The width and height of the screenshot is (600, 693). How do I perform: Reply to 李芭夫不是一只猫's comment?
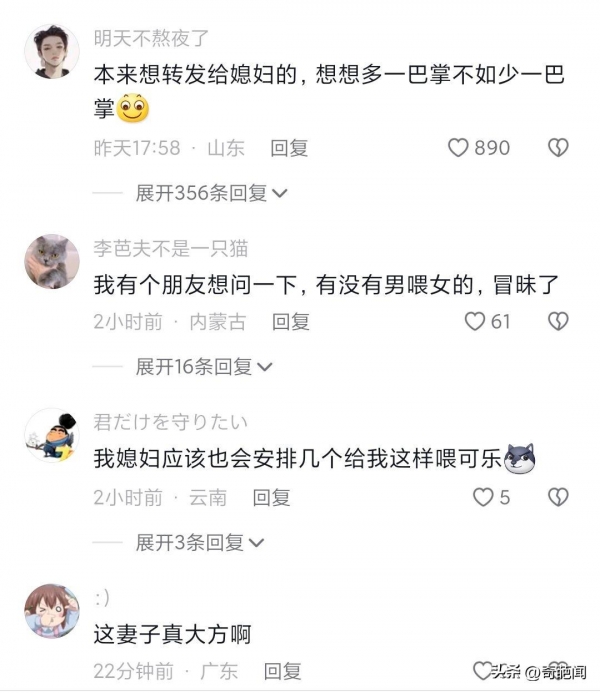click(x=291, y=322)
